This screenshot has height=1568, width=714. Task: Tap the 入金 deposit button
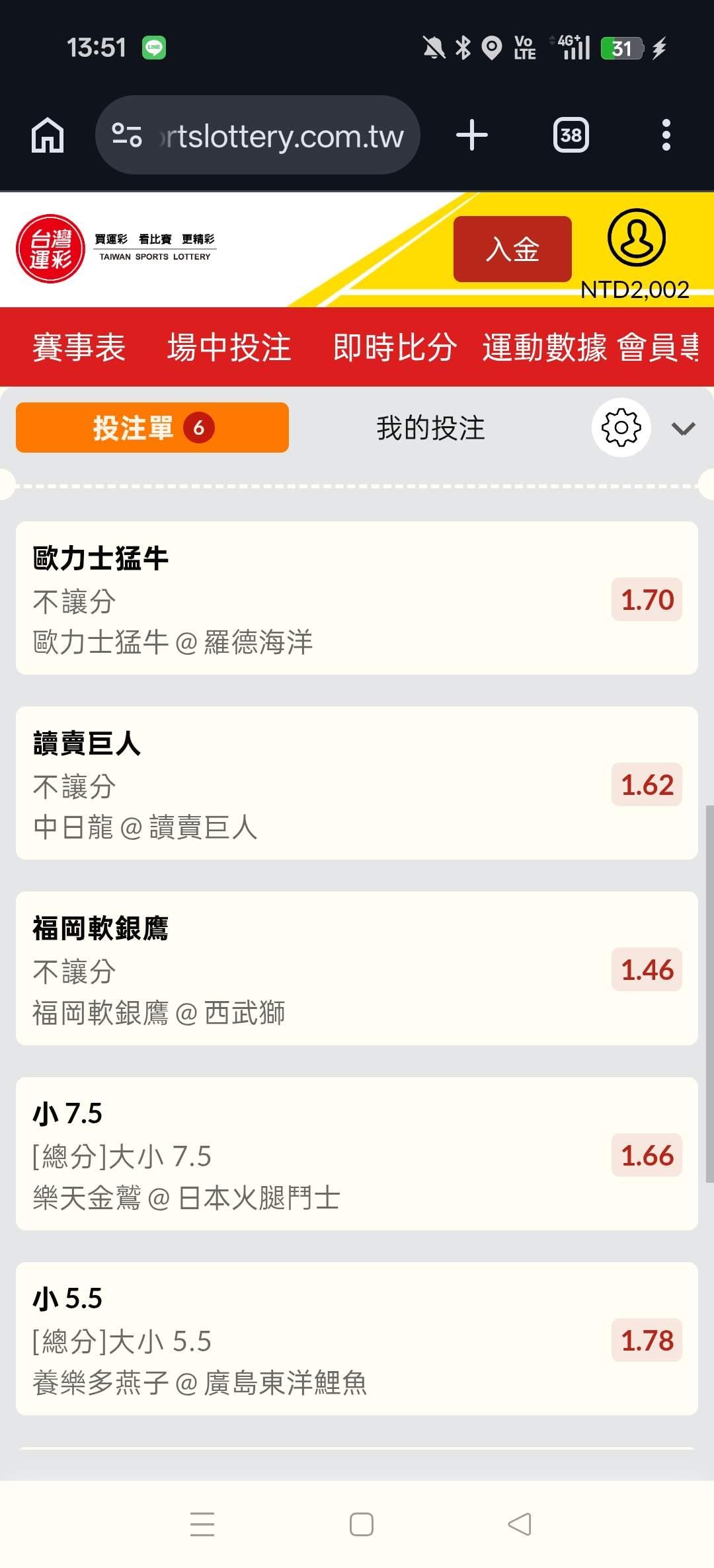(x=512, y=249)
